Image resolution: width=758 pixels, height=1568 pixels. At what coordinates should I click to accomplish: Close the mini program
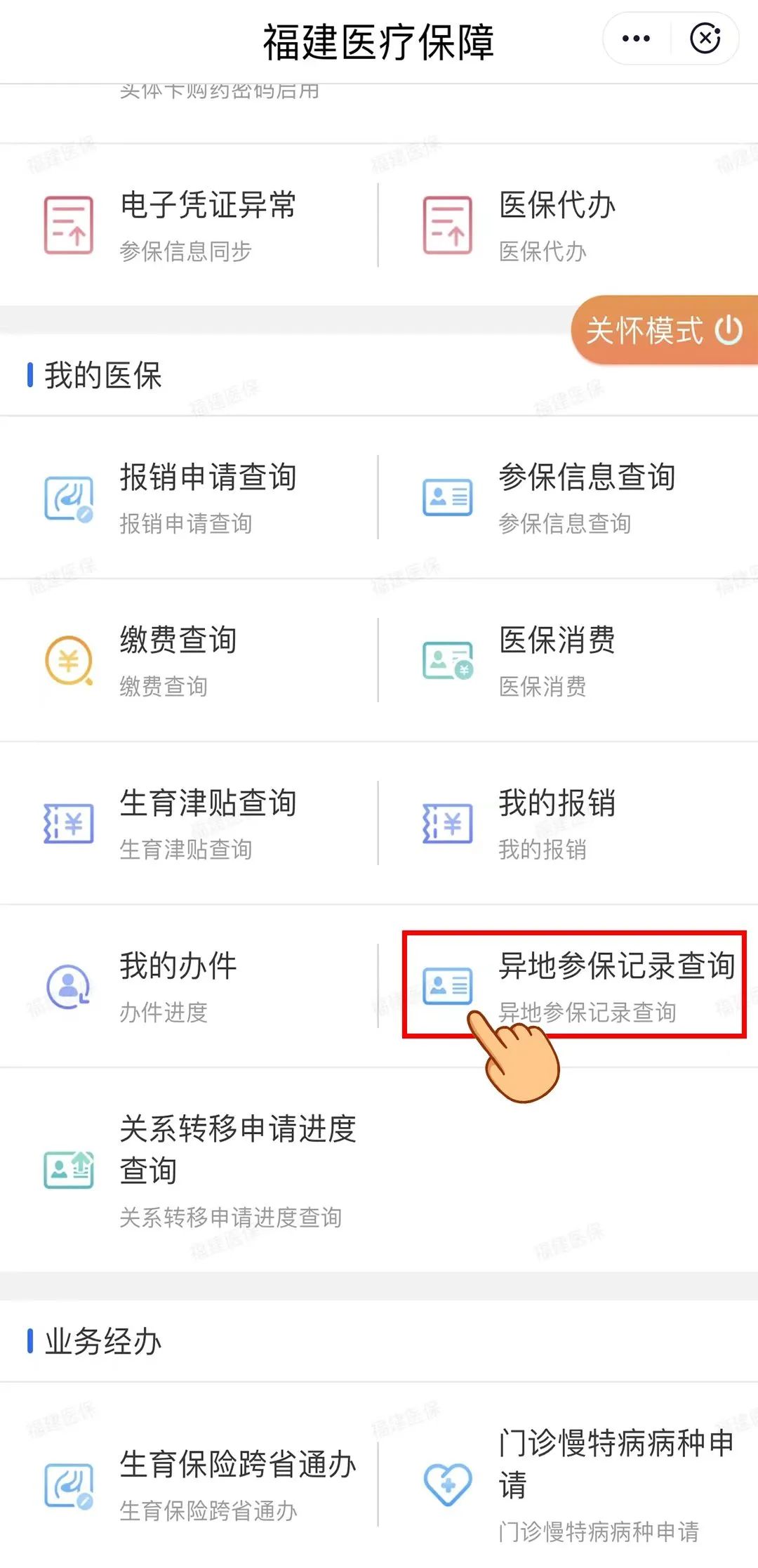coord(705,39)
